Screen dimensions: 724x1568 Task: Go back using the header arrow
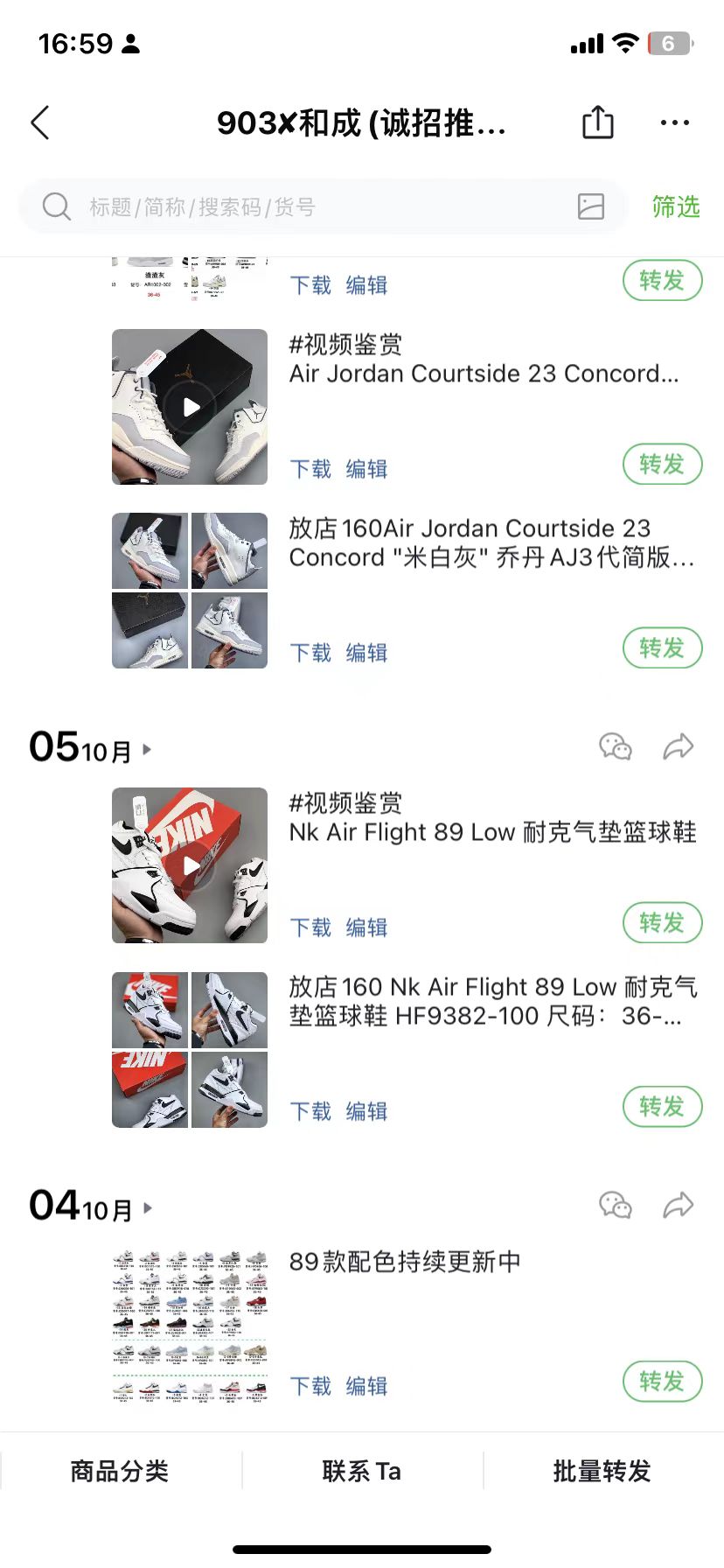pos(40,123)
